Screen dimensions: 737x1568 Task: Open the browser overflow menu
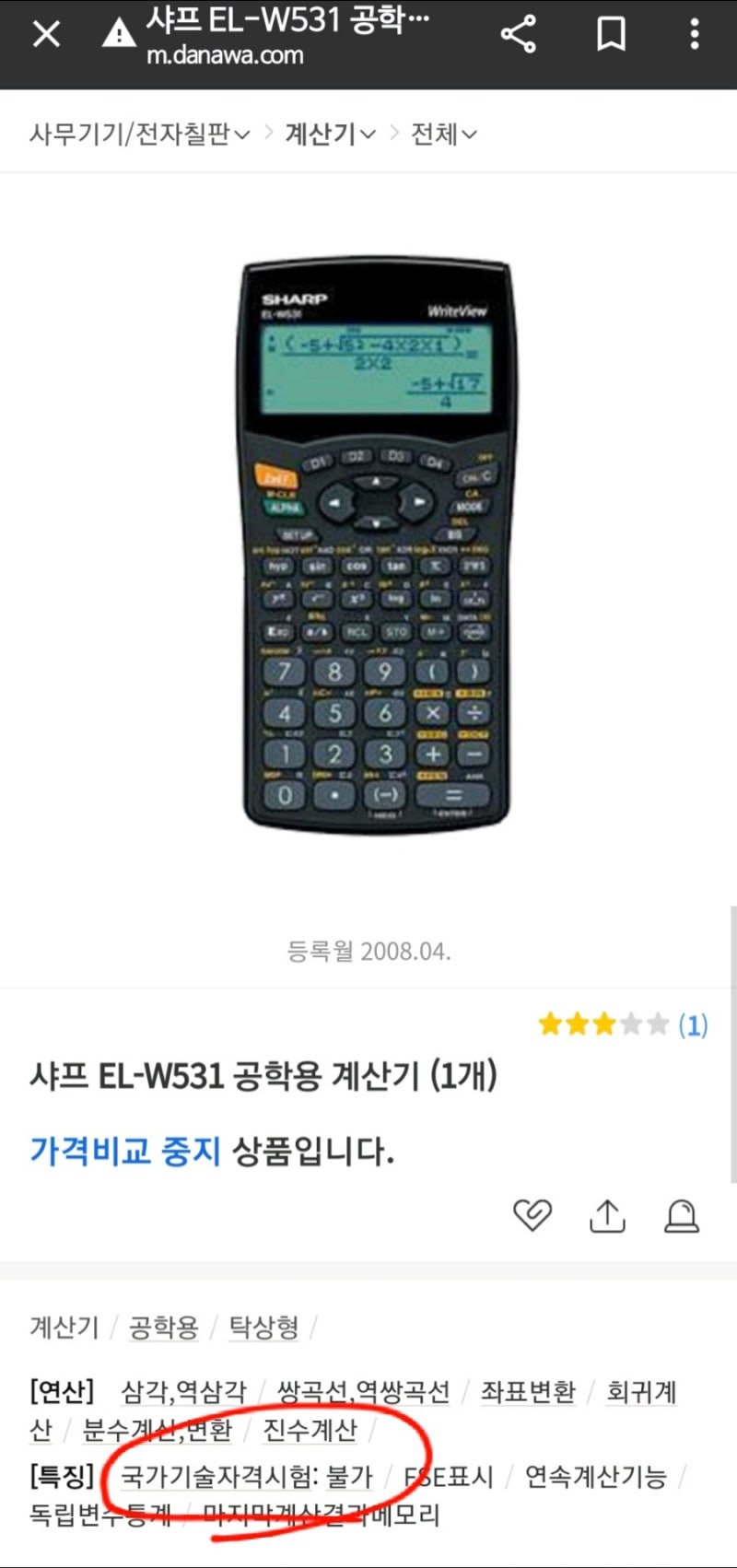click(x=696, y=35)
